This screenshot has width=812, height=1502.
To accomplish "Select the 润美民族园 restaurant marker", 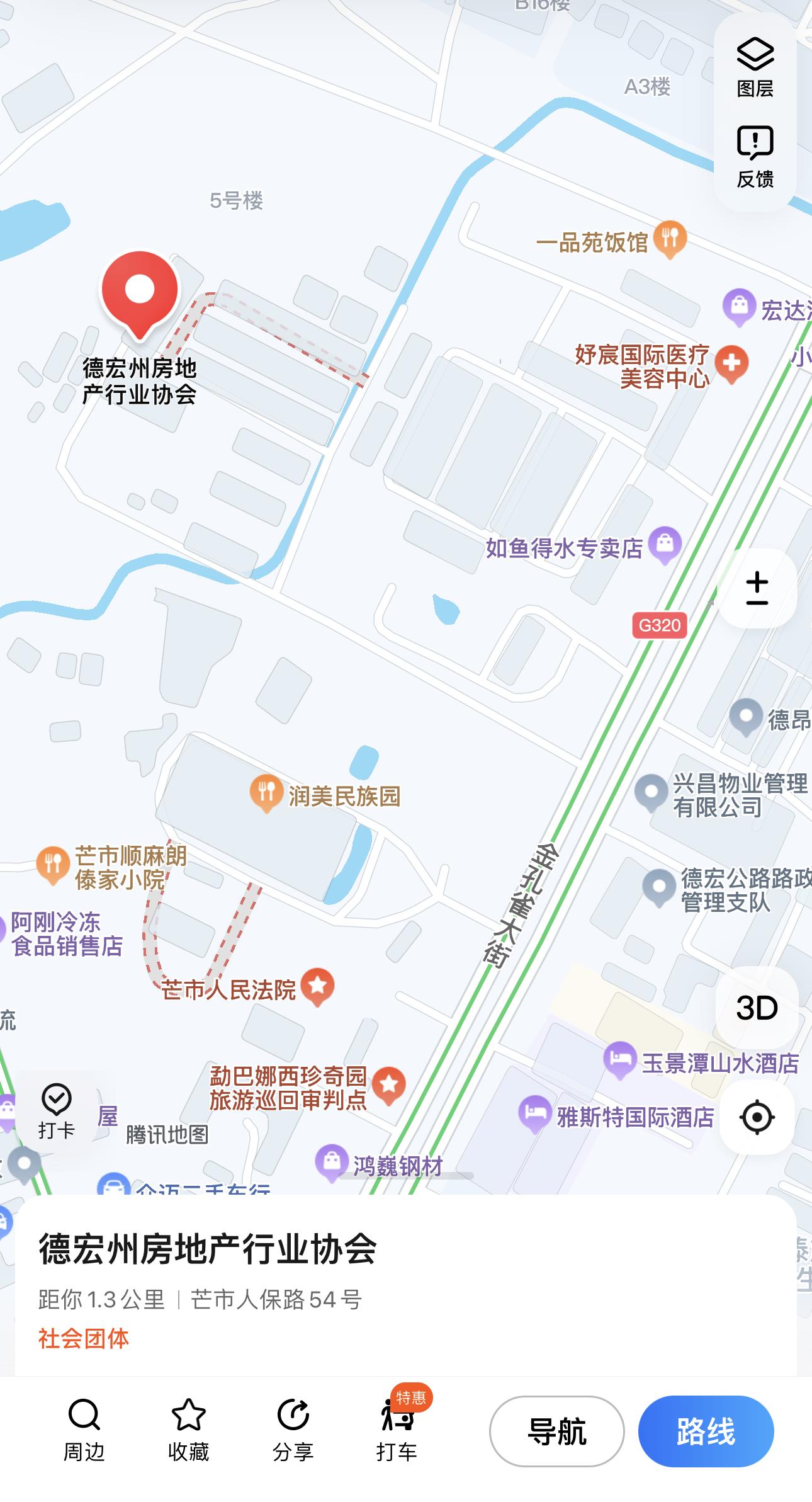I will coord(266,793).
